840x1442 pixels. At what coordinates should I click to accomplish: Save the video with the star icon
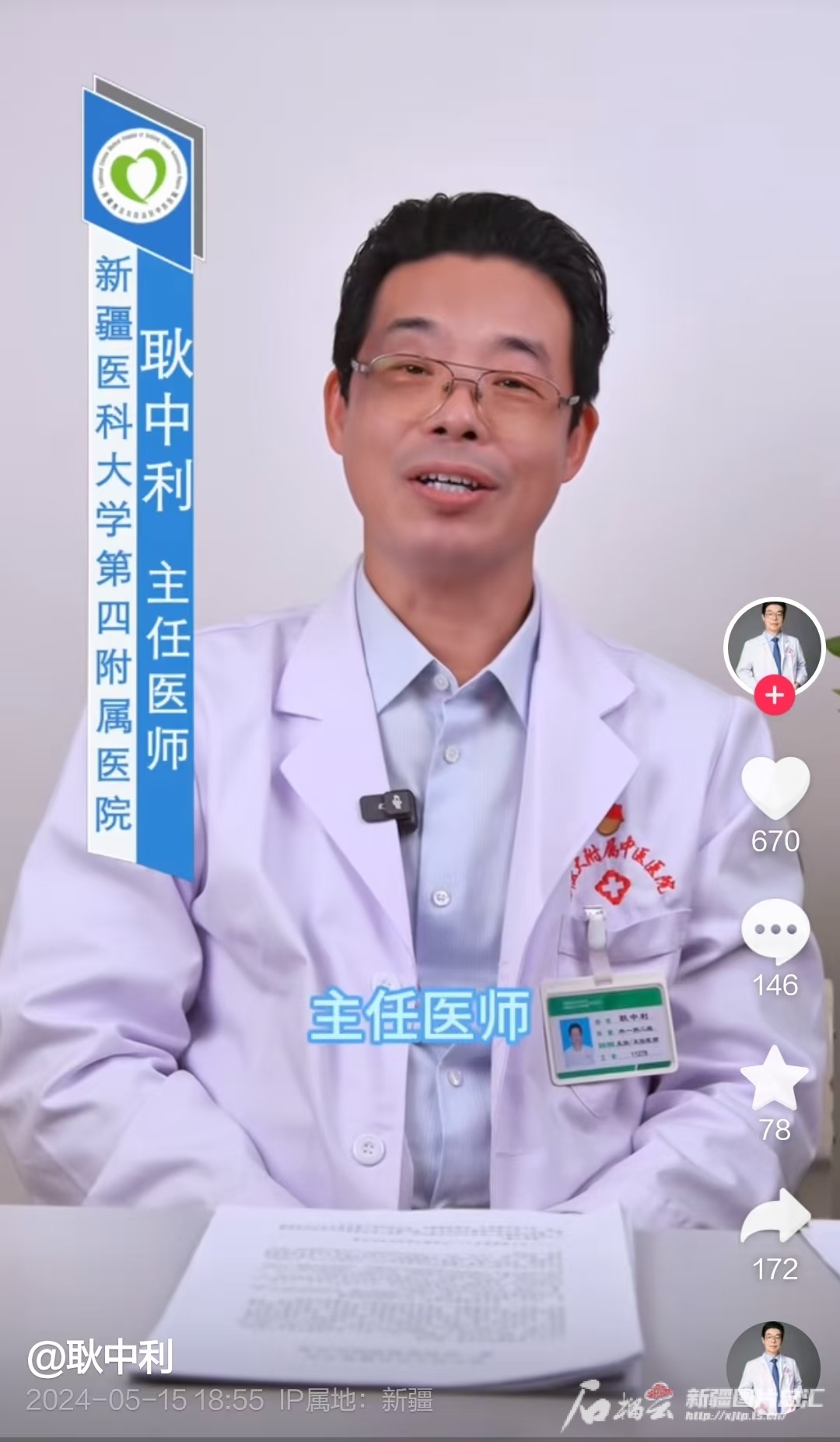[775, 1078]
